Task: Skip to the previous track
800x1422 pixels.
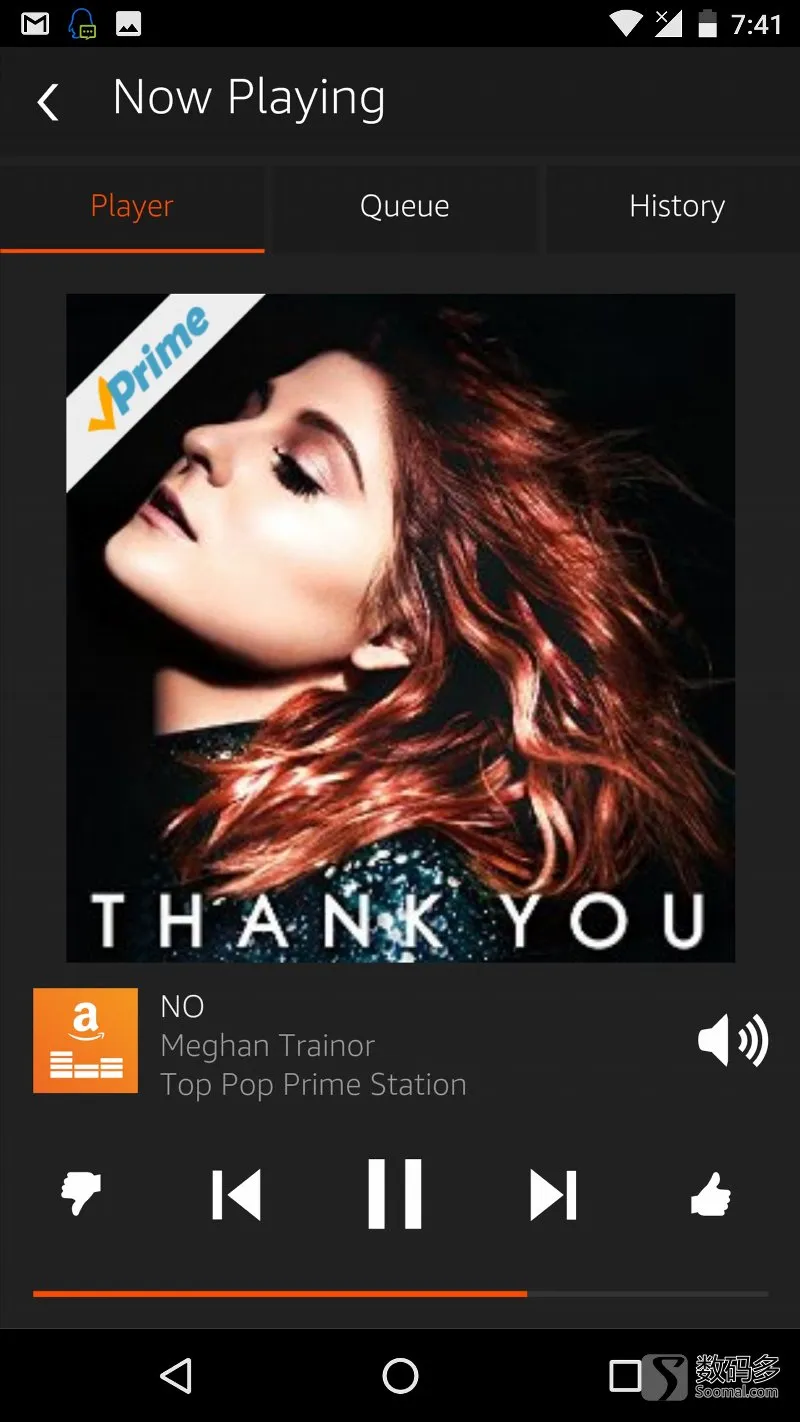Action: pos(237,1194)
